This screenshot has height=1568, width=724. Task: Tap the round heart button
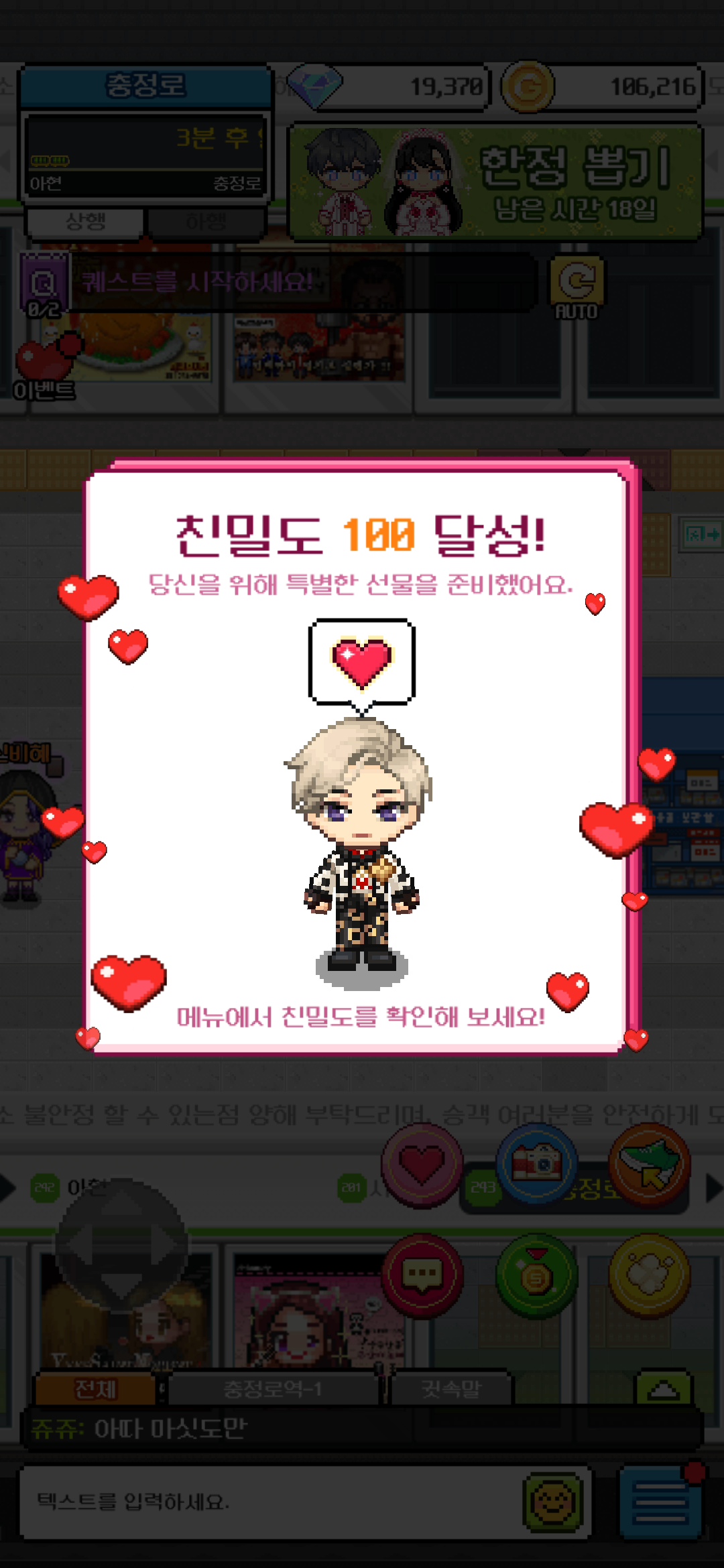422,1165
